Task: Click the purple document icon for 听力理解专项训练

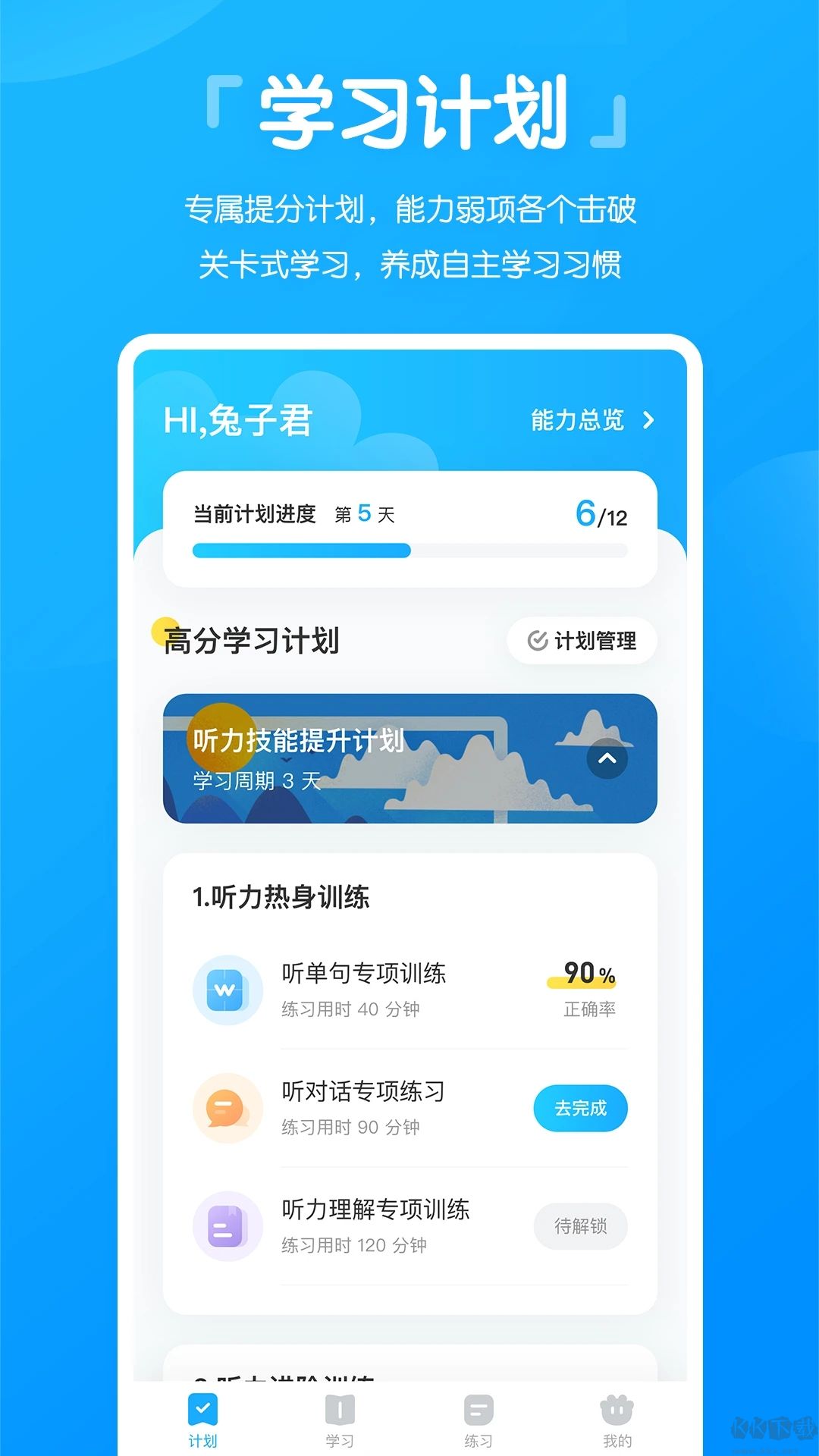Action: (x=227, y=1226)
